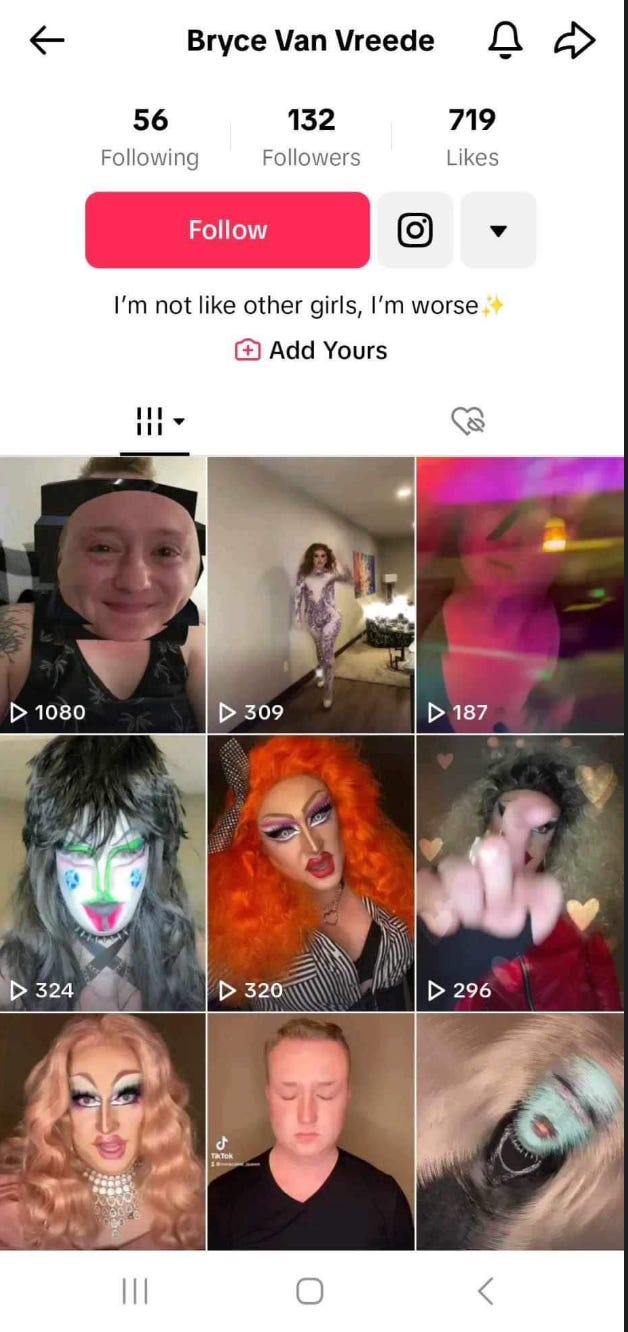This screenshot has width=628, height=1332.
Task: Open the notifications bell
Action: click(x=505, y=41)
